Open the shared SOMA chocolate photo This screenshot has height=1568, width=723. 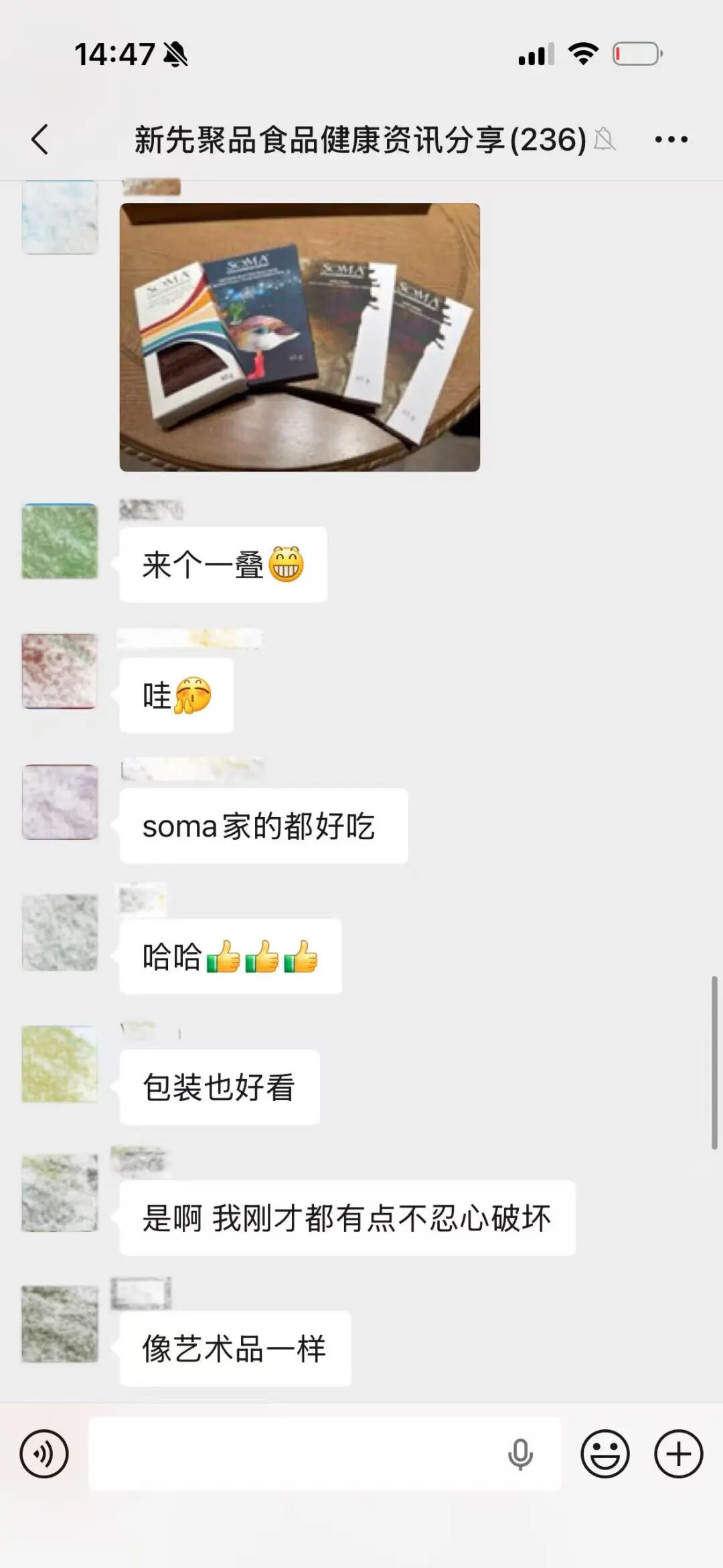pyautogui.click(x=299, y=337)
